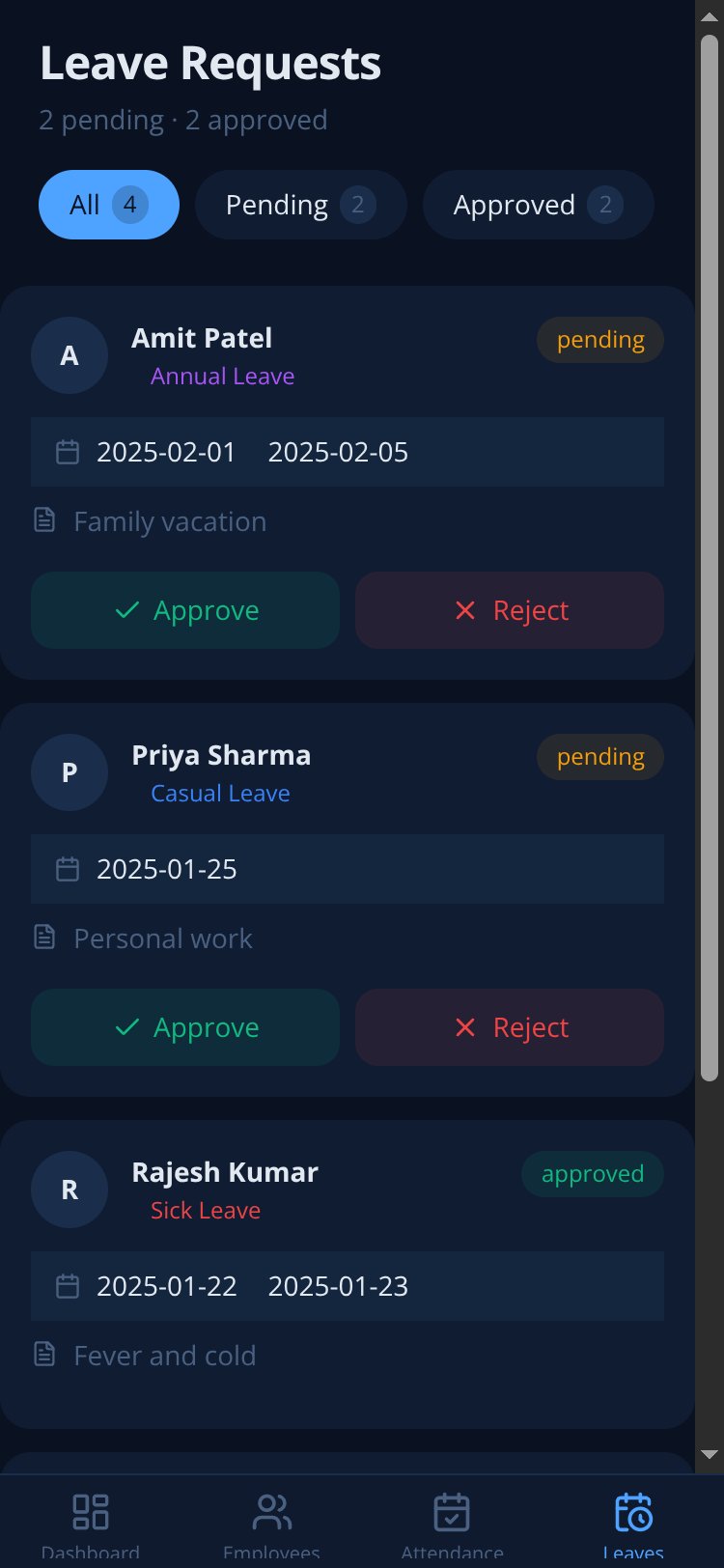Tap the scrollbar down arrow

coord(710,1455)
